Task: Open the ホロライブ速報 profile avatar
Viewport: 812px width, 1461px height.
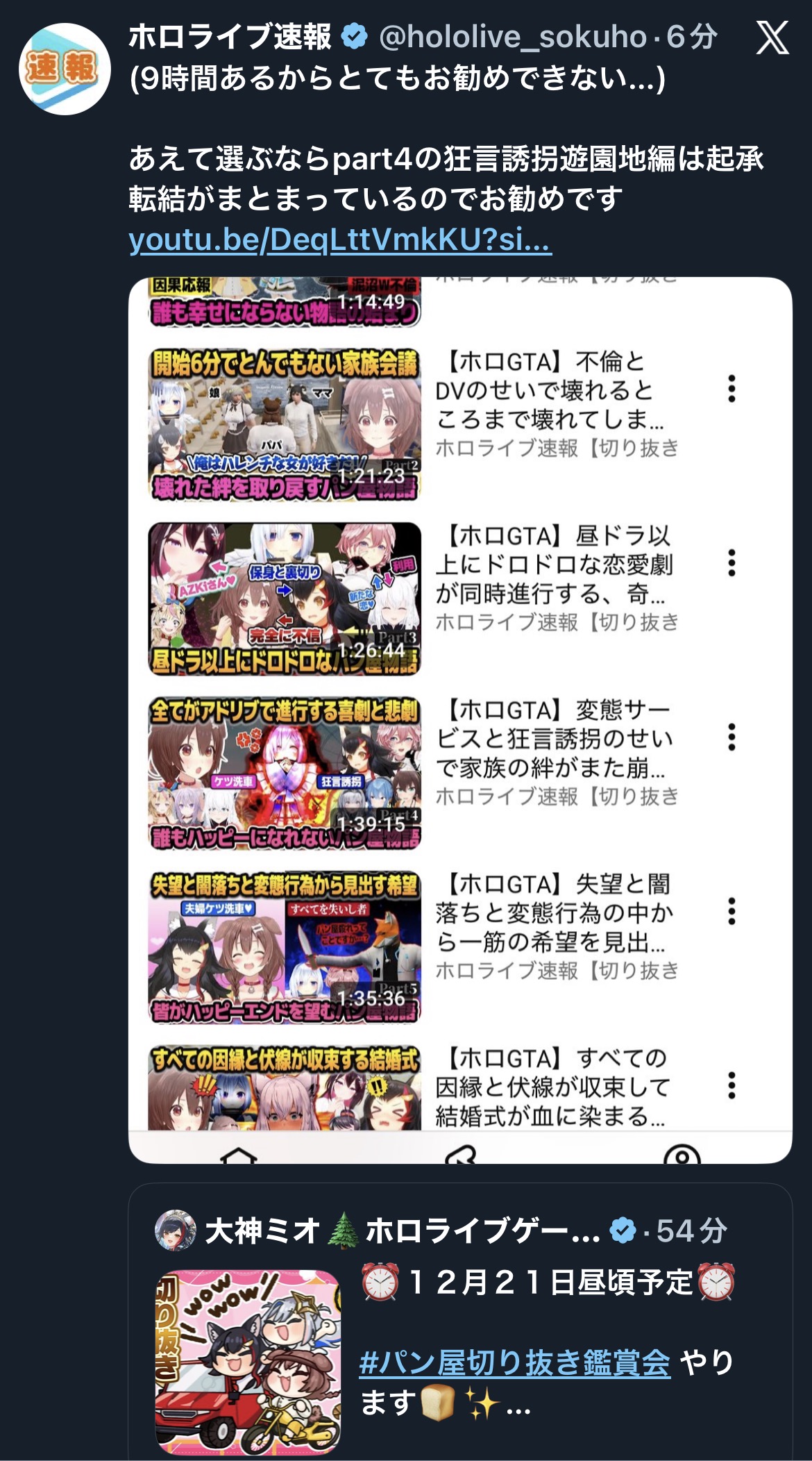Action: 65,69
